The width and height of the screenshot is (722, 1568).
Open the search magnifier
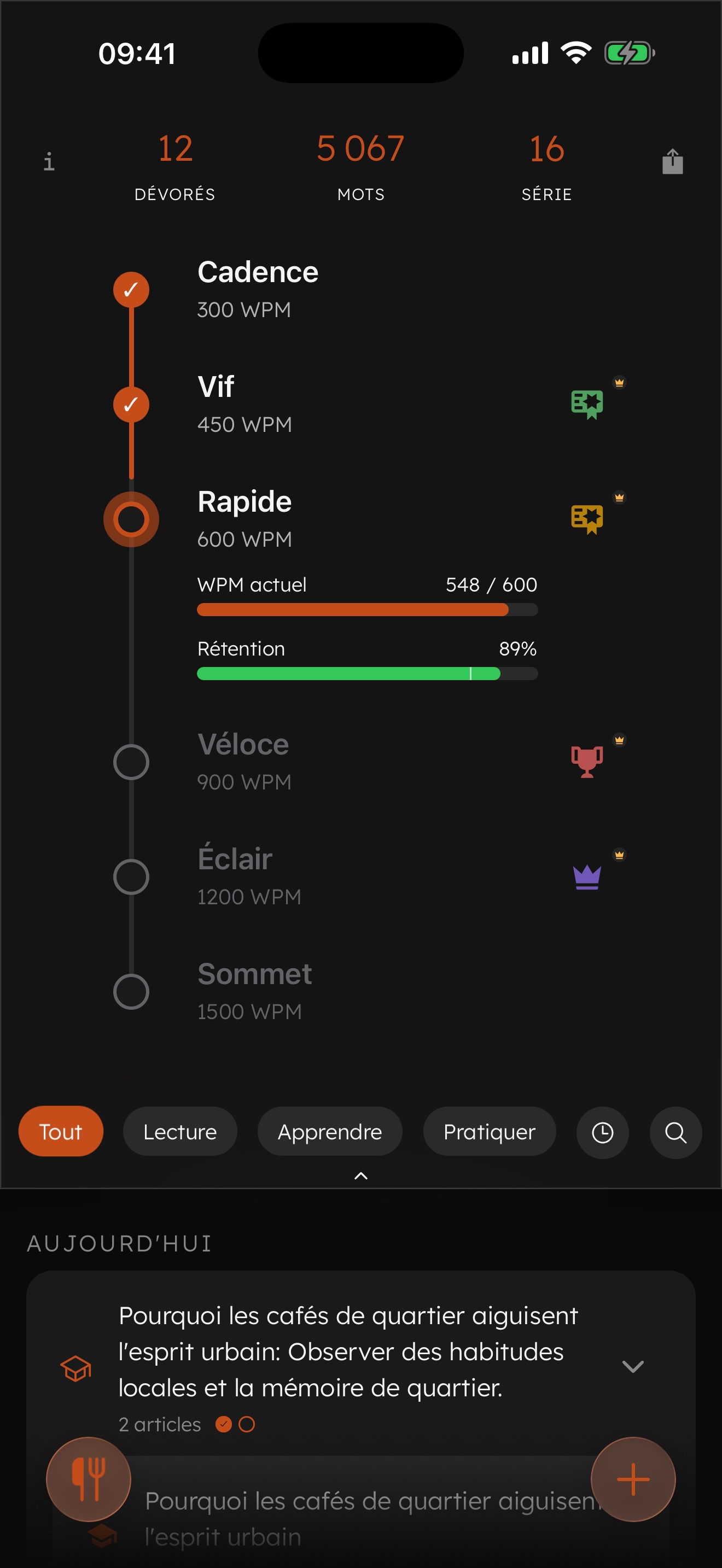[675, 1132]
